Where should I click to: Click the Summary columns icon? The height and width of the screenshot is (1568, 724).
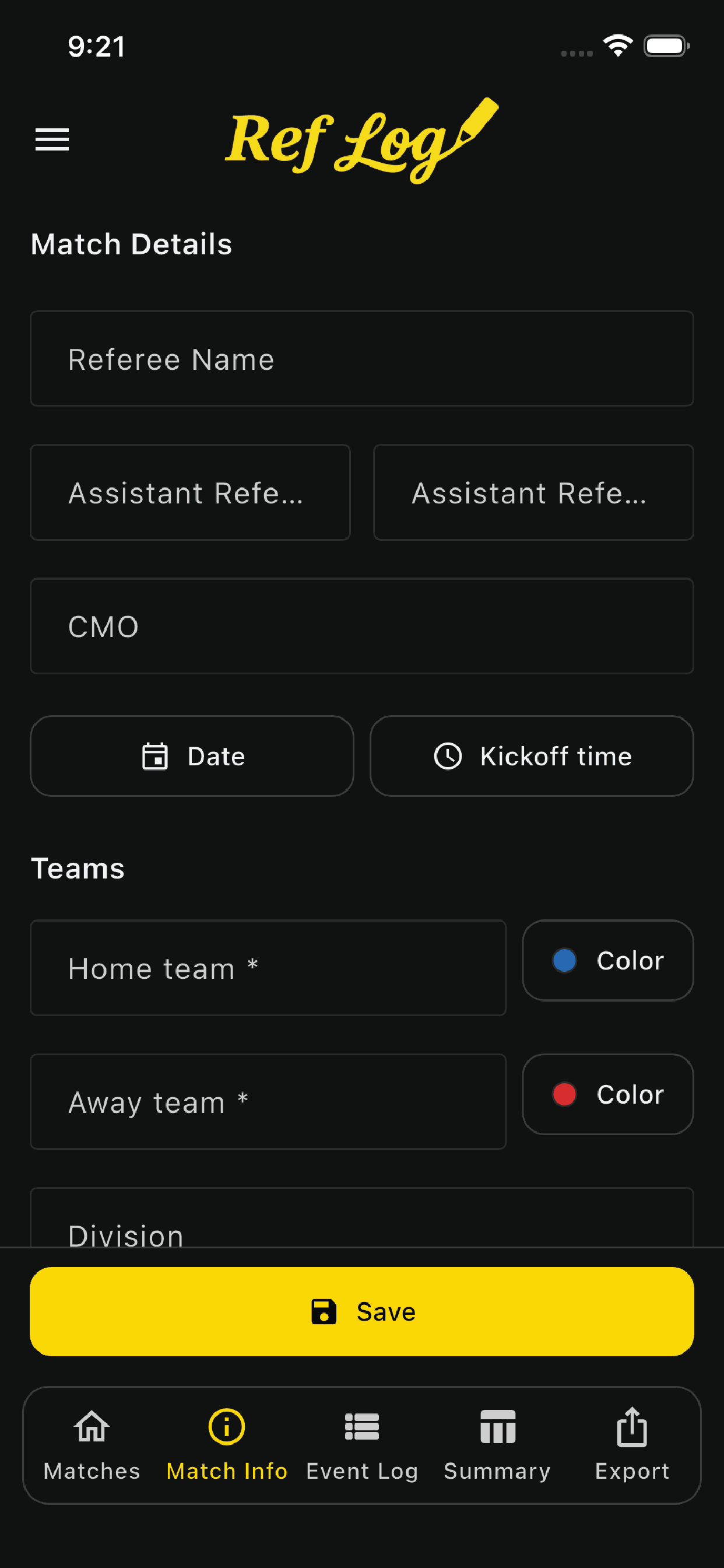click(x=497, y=1427)
